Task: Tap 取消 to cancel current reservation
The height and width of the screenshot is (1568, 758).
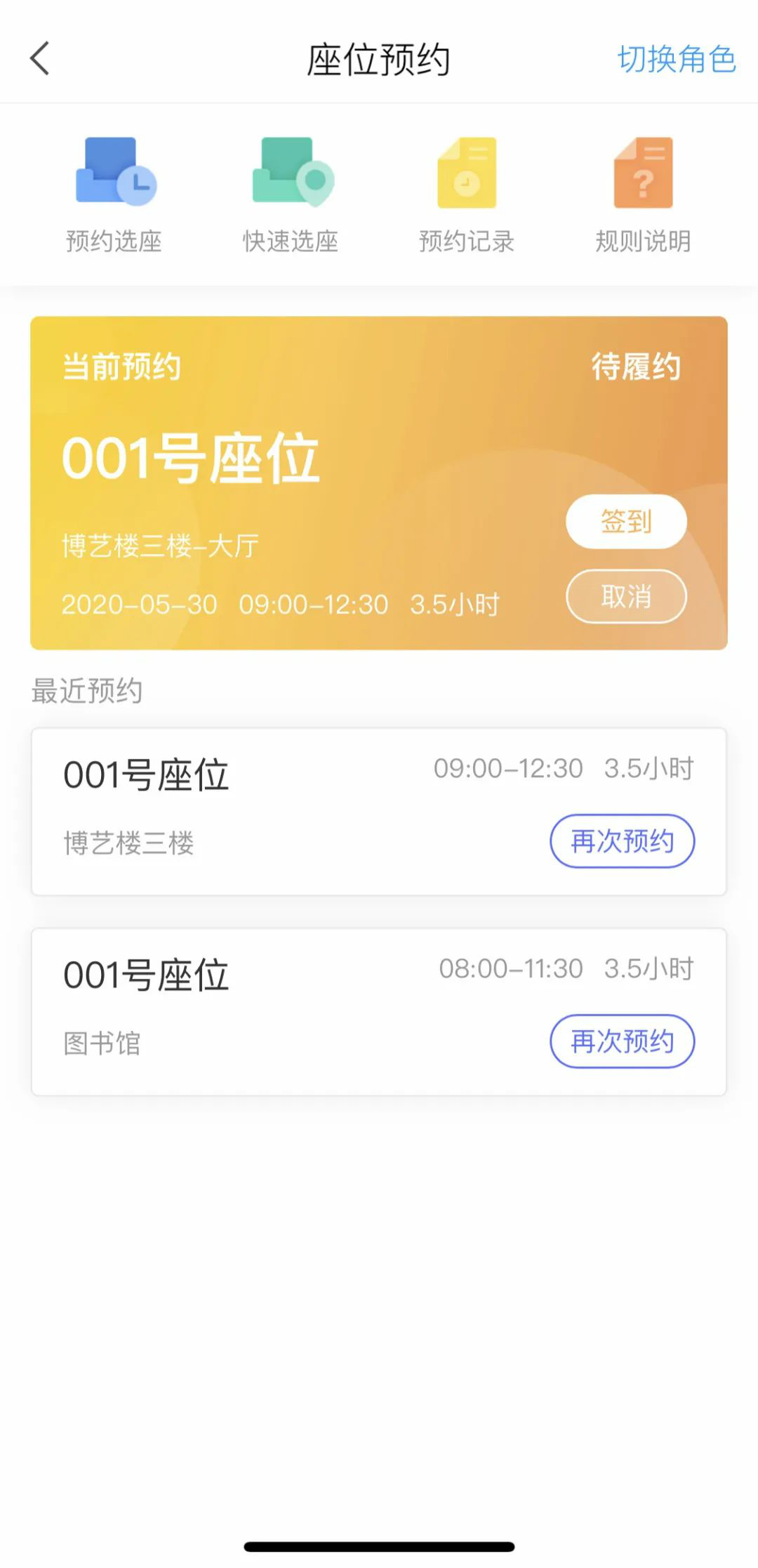Action: click(x=626, y=597)
